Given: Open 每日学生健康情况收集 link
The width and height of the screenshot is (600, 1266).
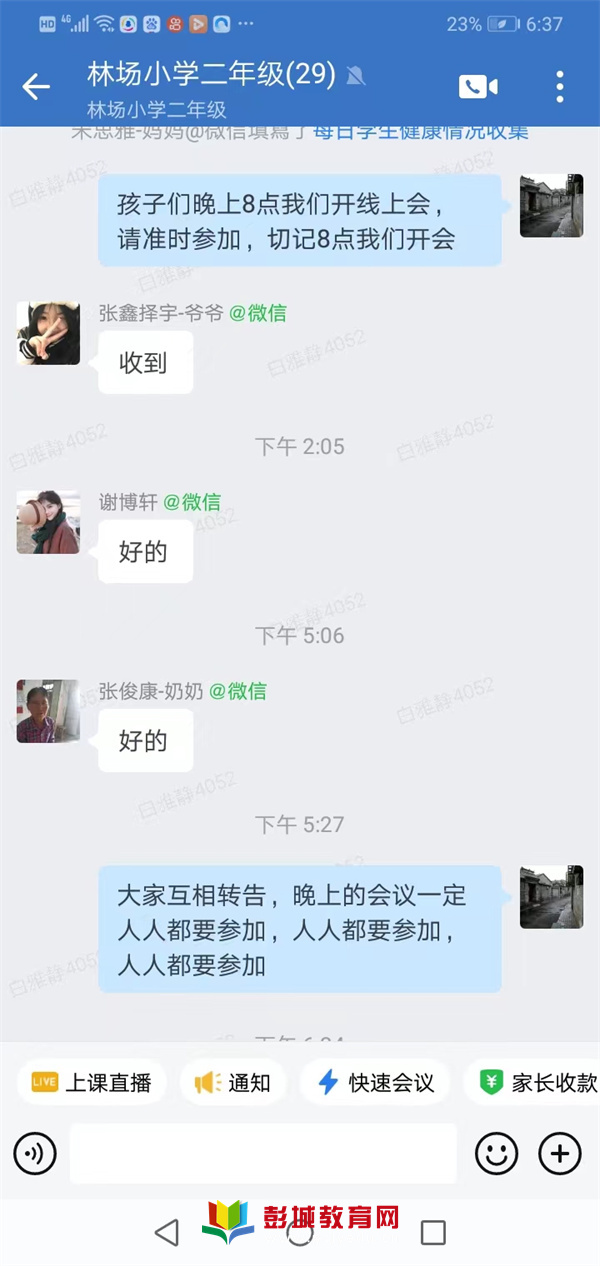Looking at the screenshot, I should pyautogui.click(x=421, y=133).
